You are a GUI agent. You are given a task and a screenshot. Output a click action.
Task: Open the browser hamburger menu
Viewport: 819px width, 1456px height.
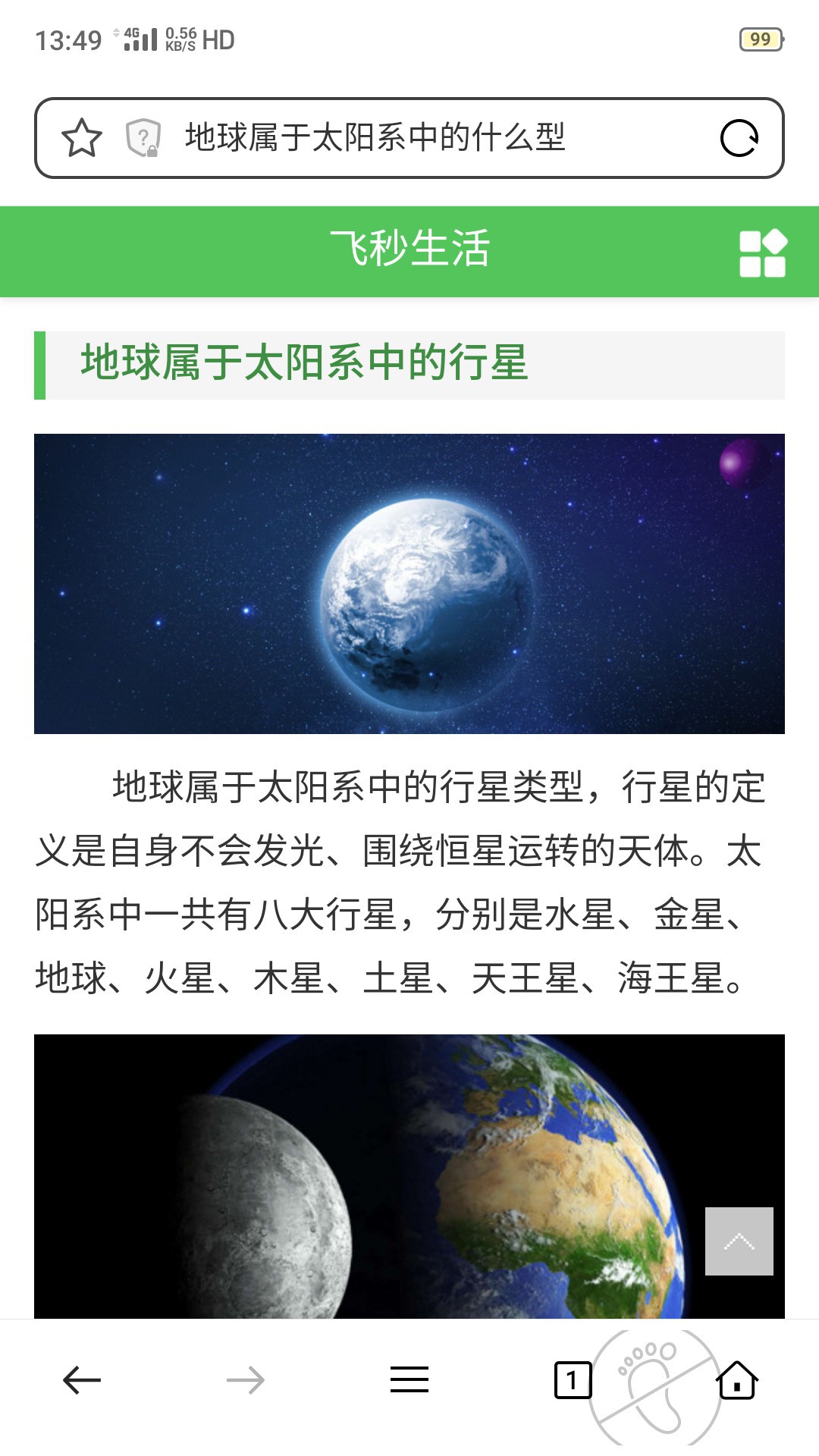coord(409,1380)
